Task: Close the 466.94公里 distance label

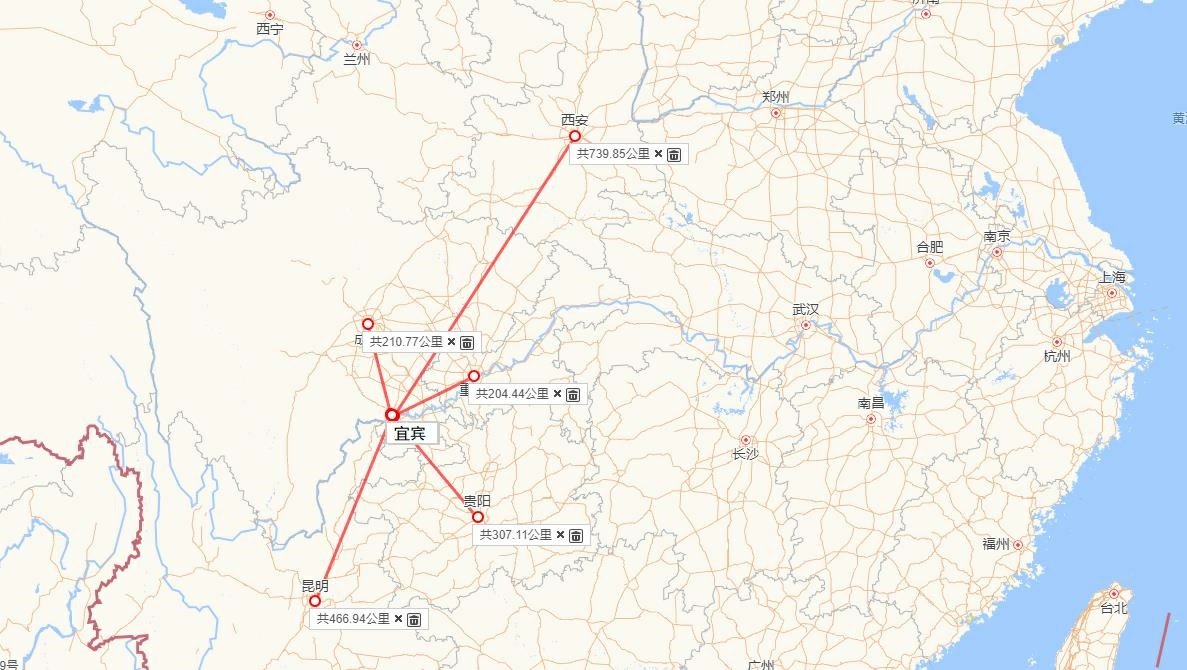Action: click(x=398, y=619)
